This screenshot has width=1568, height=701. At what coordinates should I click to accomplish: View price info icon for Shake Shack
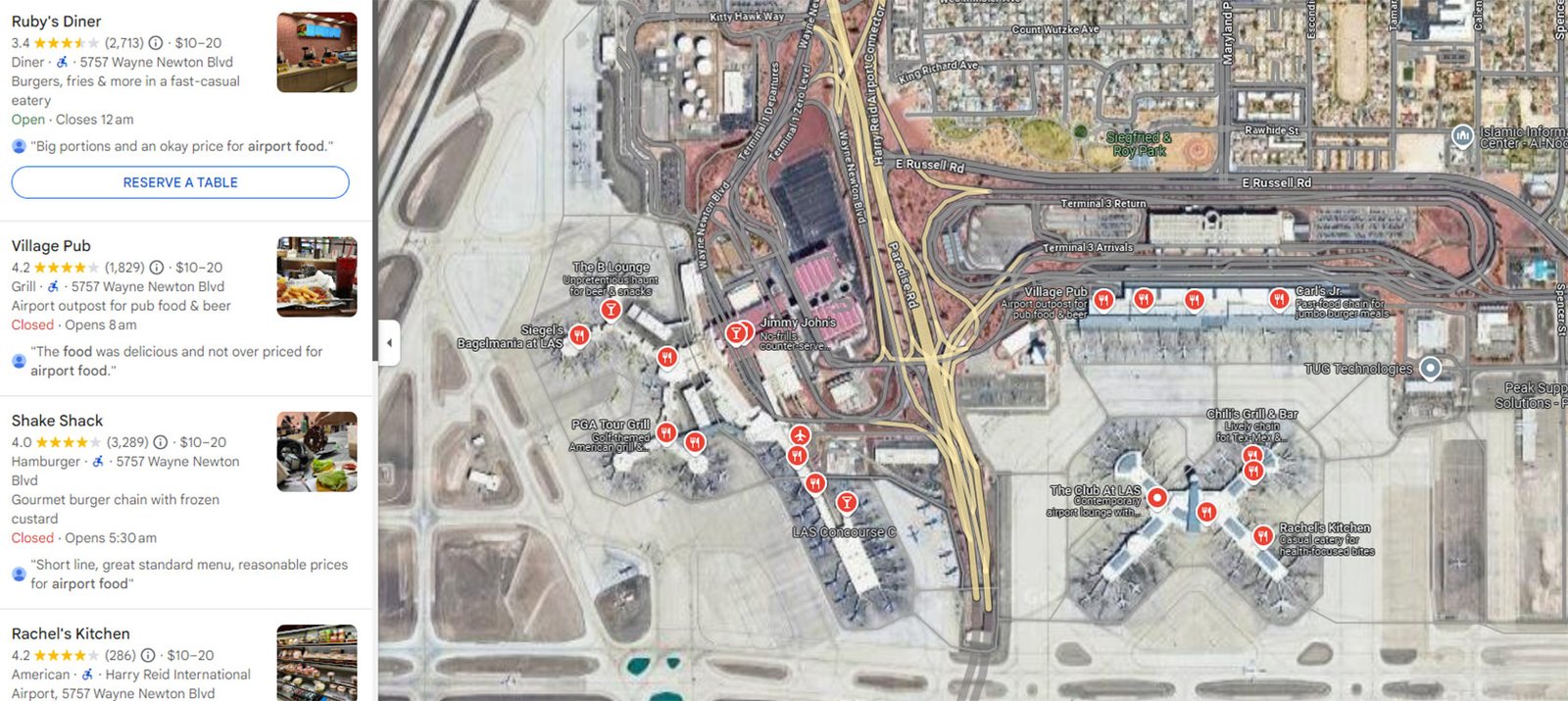click(x=160, y=442)
